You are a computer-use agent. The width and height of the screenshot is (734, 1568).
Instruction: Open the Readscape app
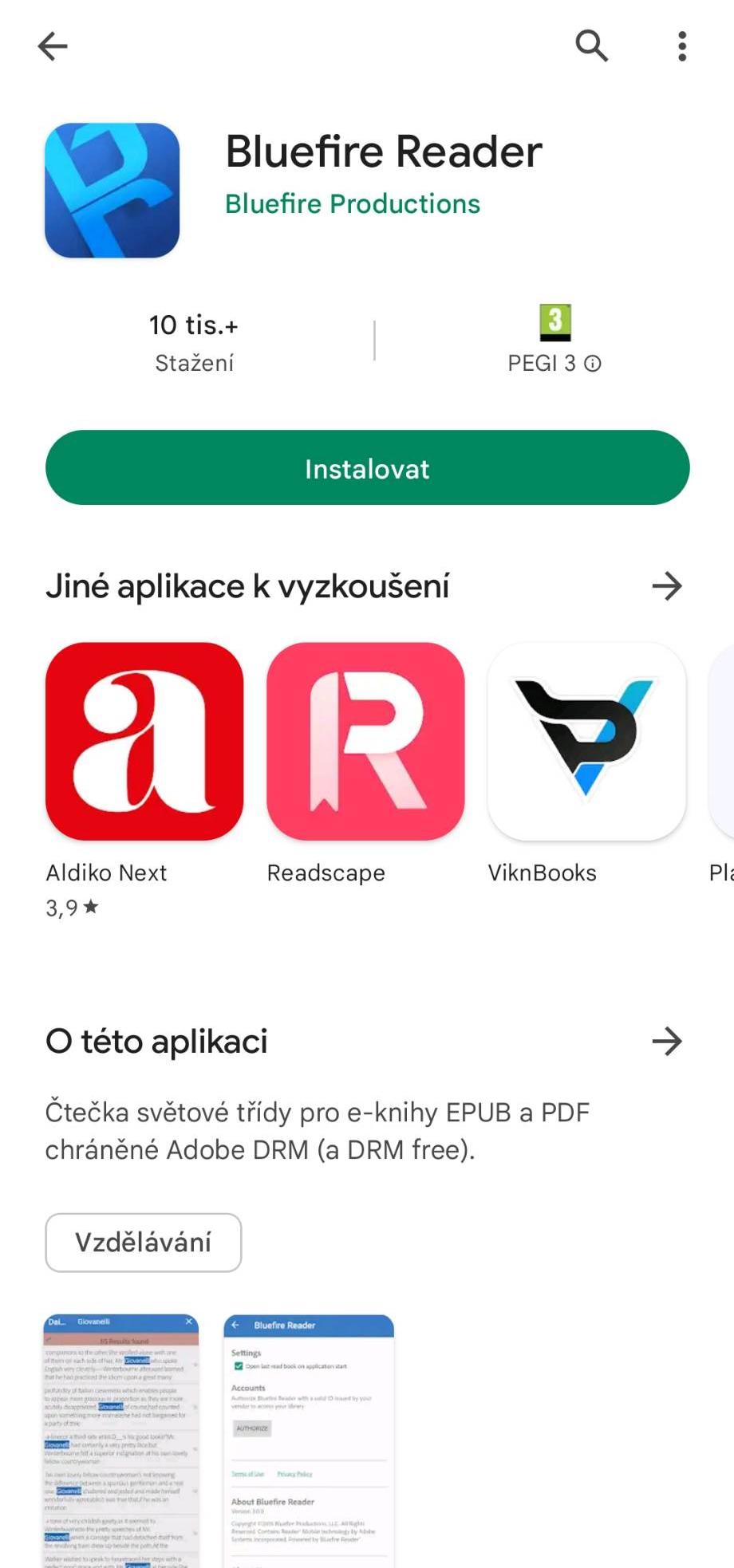pos(365,742)
